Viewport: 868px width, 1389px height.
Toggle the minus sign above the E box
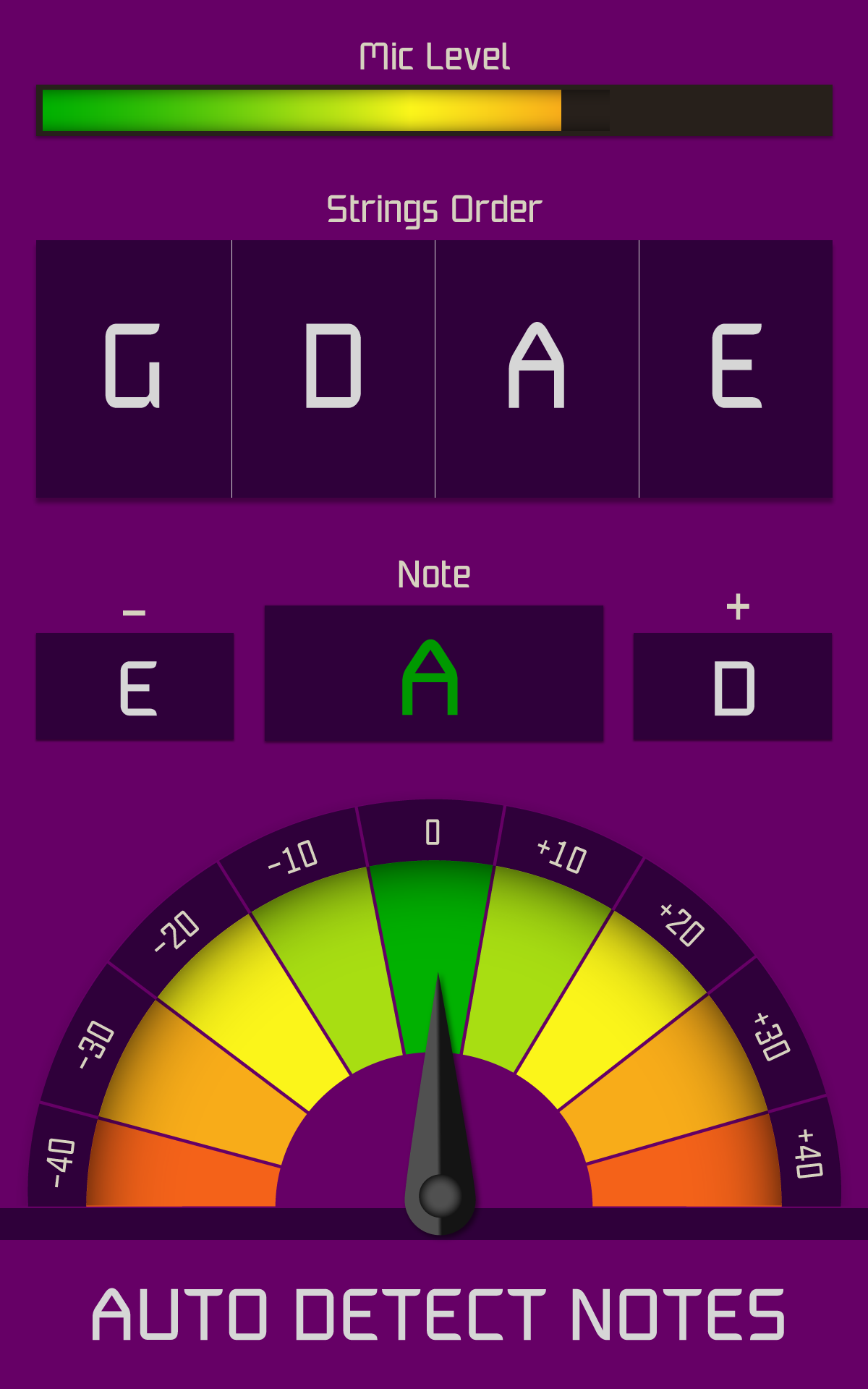[x=134, y=611]
